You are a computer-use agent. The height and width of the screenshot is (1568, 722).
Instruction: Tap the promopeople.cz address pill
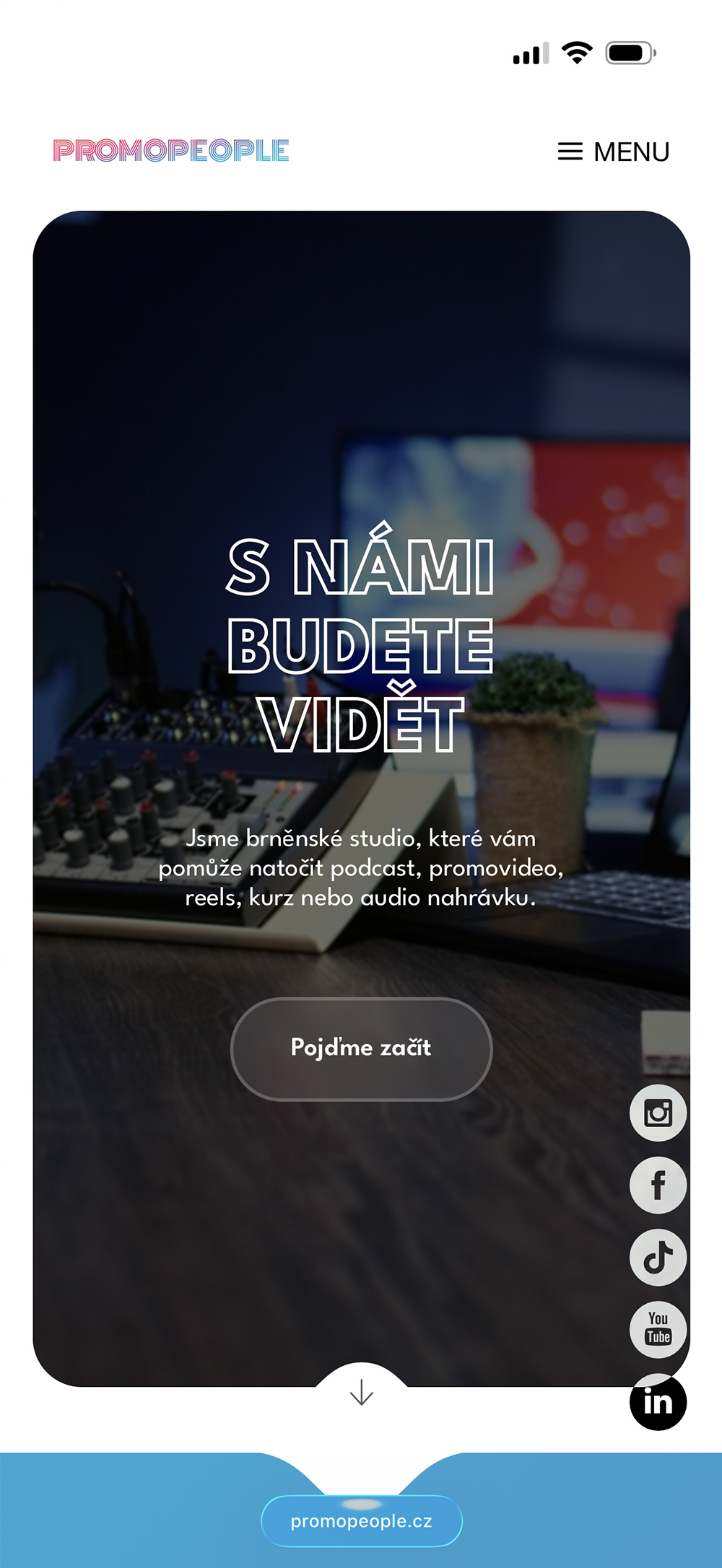pyautogui.click(x=361, y=1521)
